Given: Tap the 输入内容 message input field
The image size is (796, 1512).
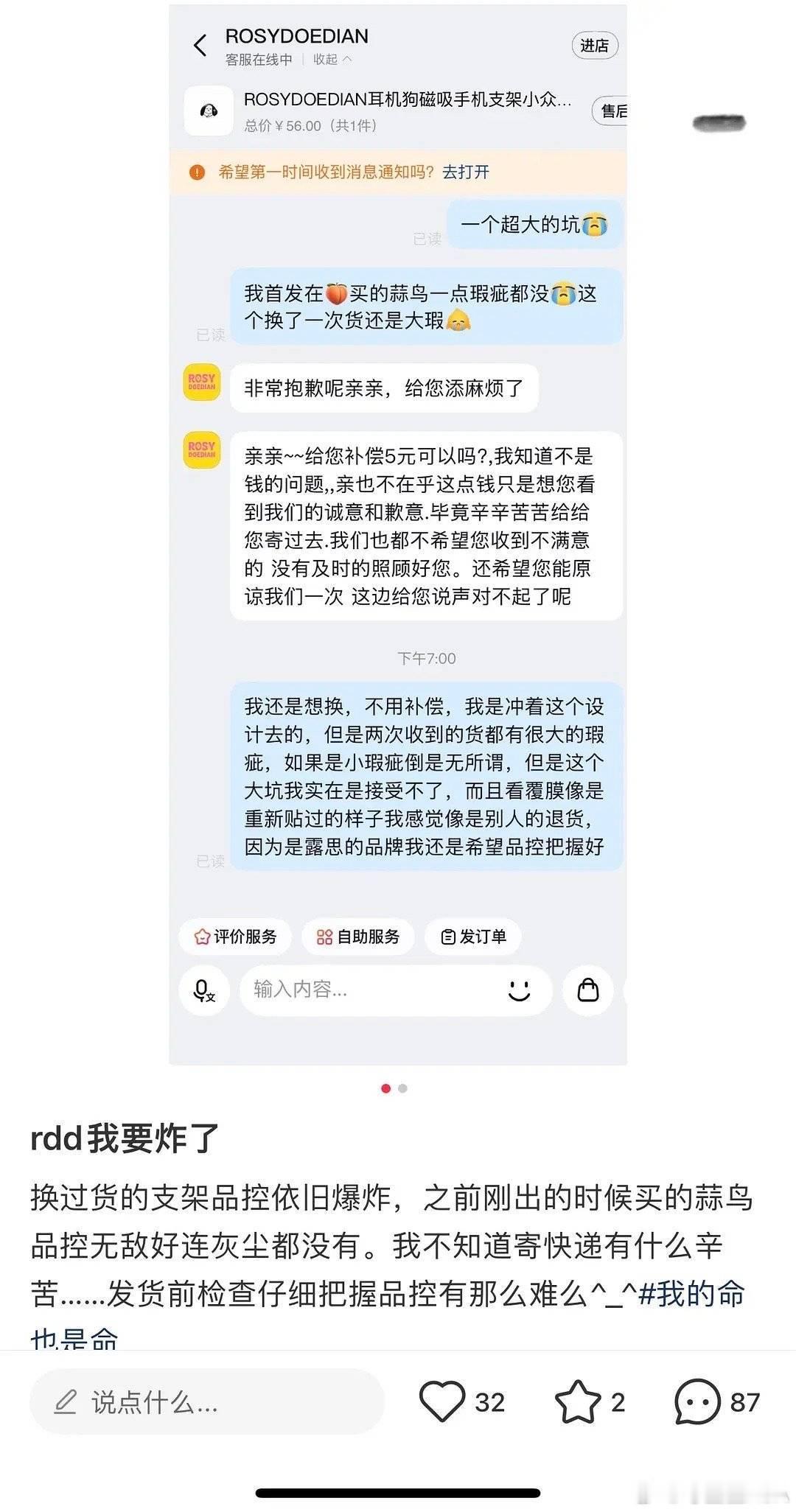Looking at the screenshot, I should [332, 990].
